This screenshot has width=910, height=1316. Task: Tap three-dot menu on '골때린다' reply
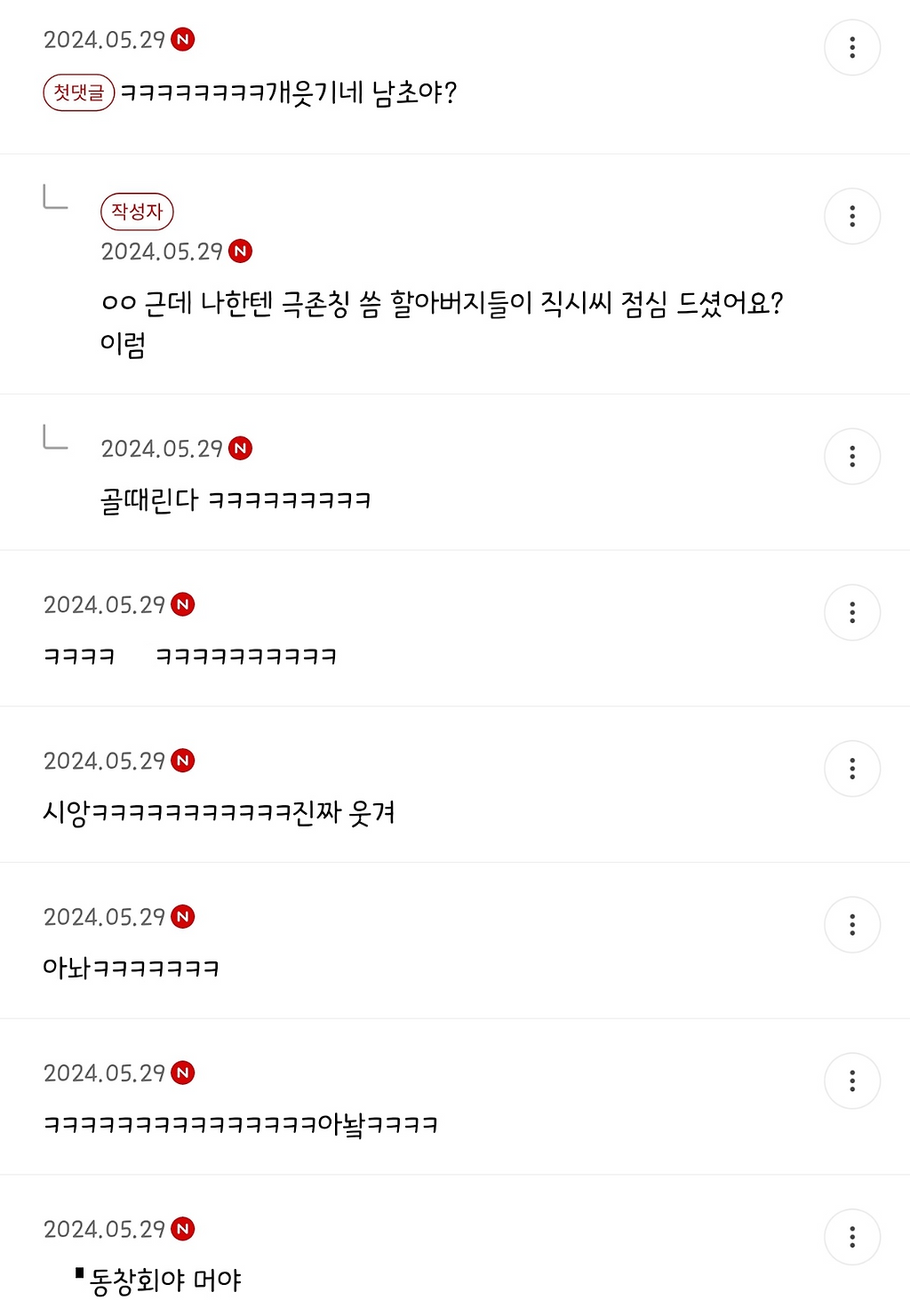(x=852, y=457)
